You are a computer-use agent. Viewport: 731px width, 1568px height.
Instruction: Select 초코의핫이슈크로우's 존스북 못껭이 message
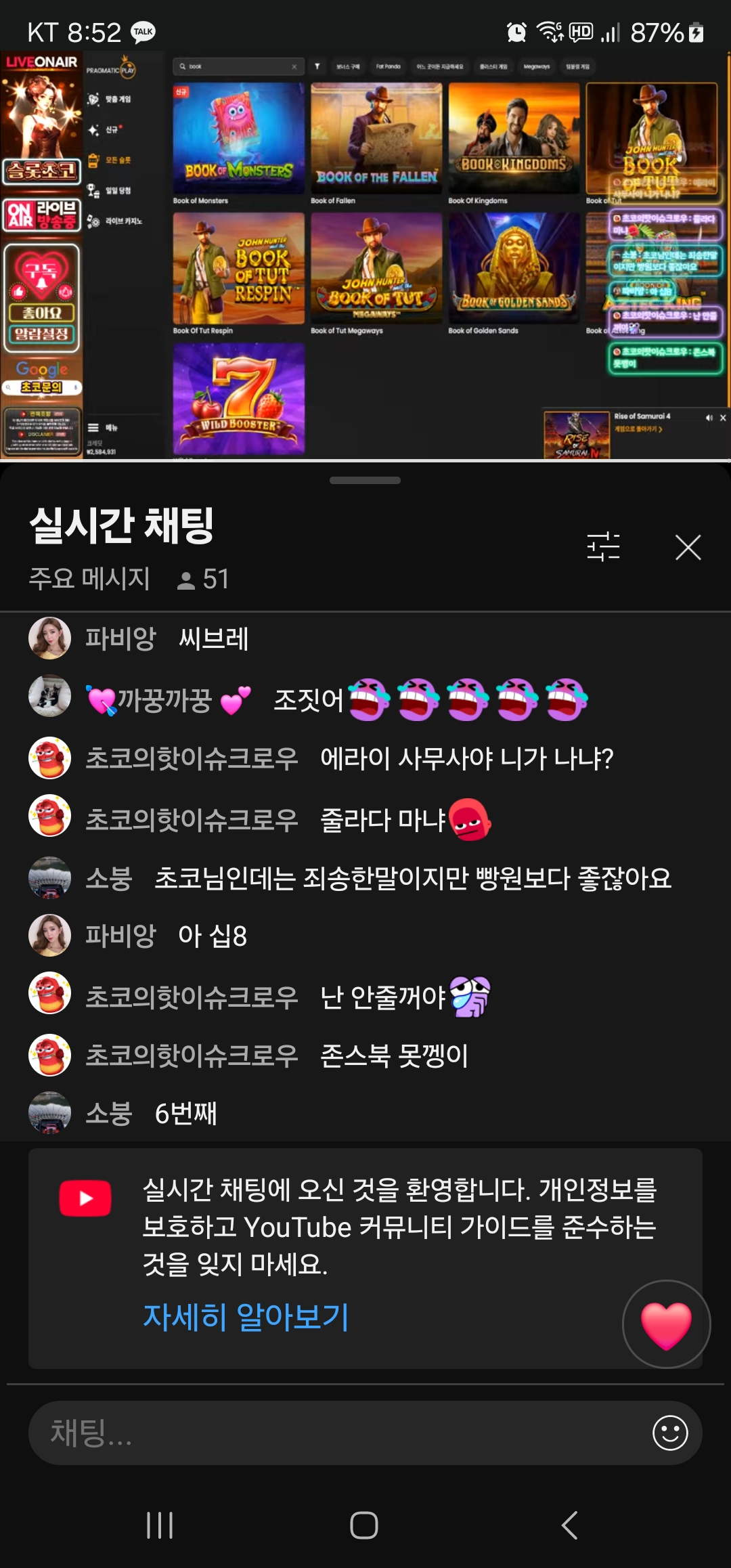(x=394, y=1055)
